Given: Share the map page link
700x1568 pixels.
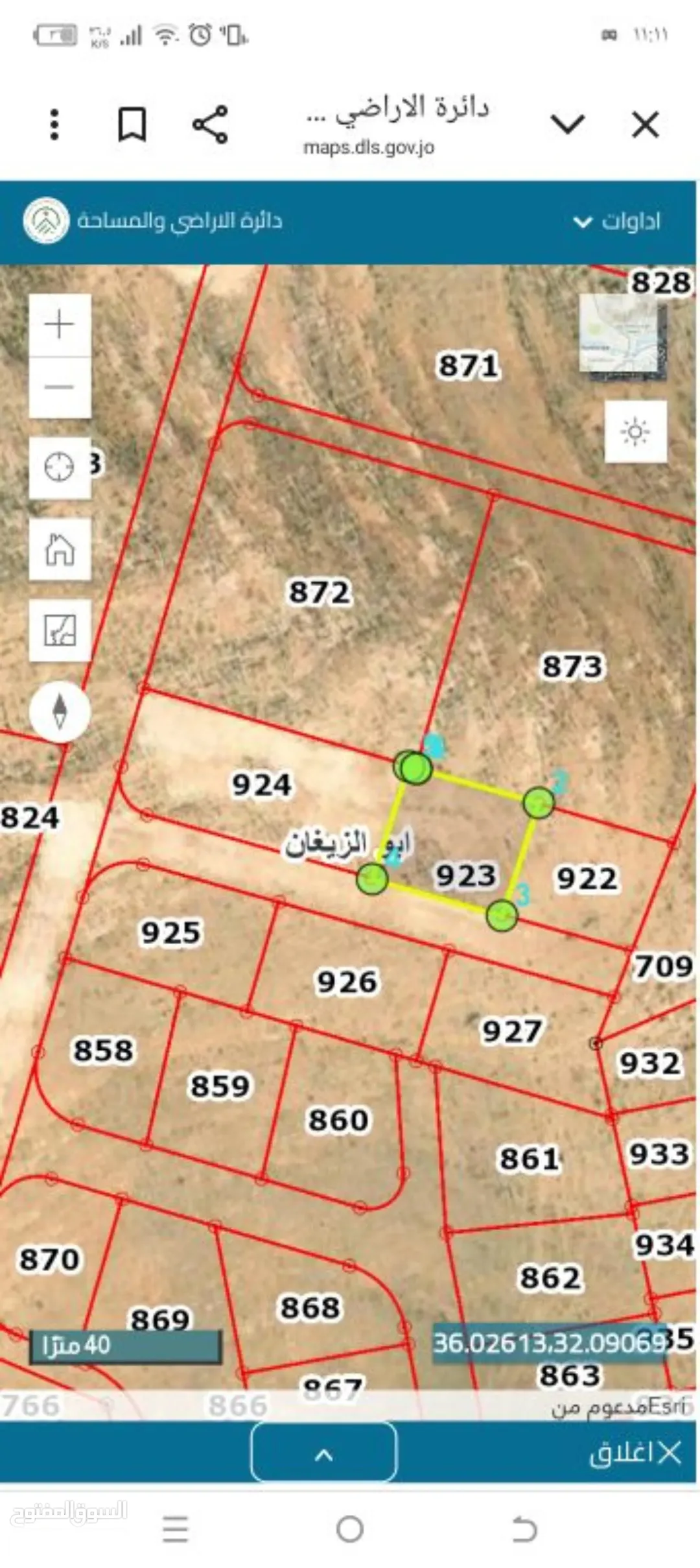Looking at the screenshot, I should (x=210, y=125).
